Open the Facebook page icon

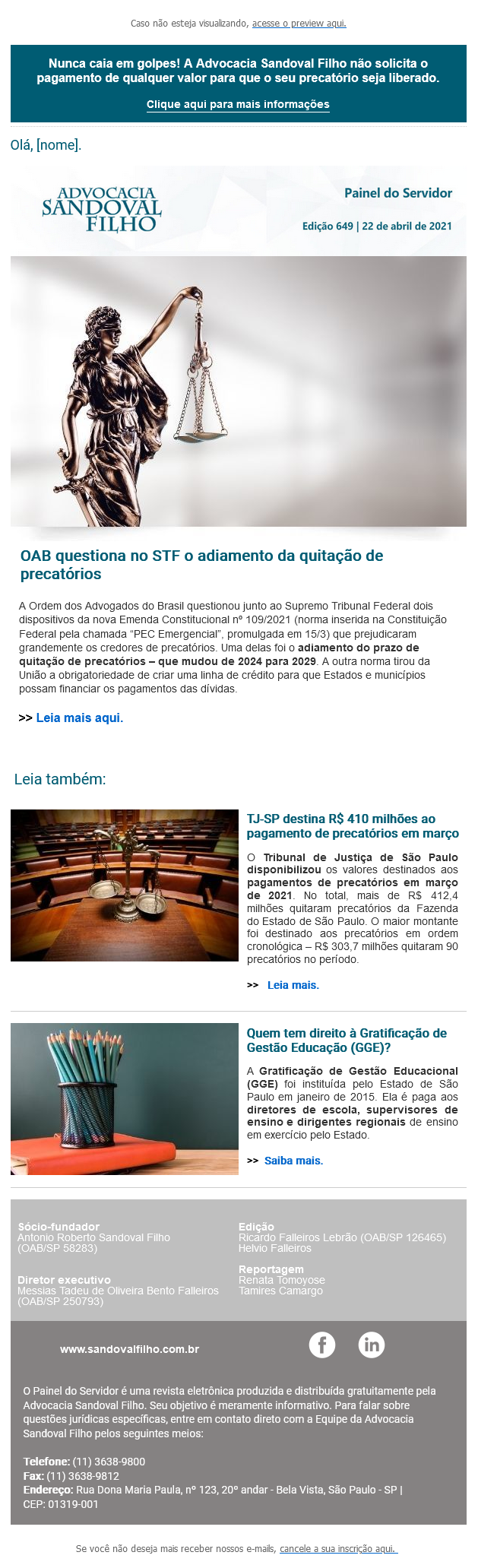click(322, 1345)
